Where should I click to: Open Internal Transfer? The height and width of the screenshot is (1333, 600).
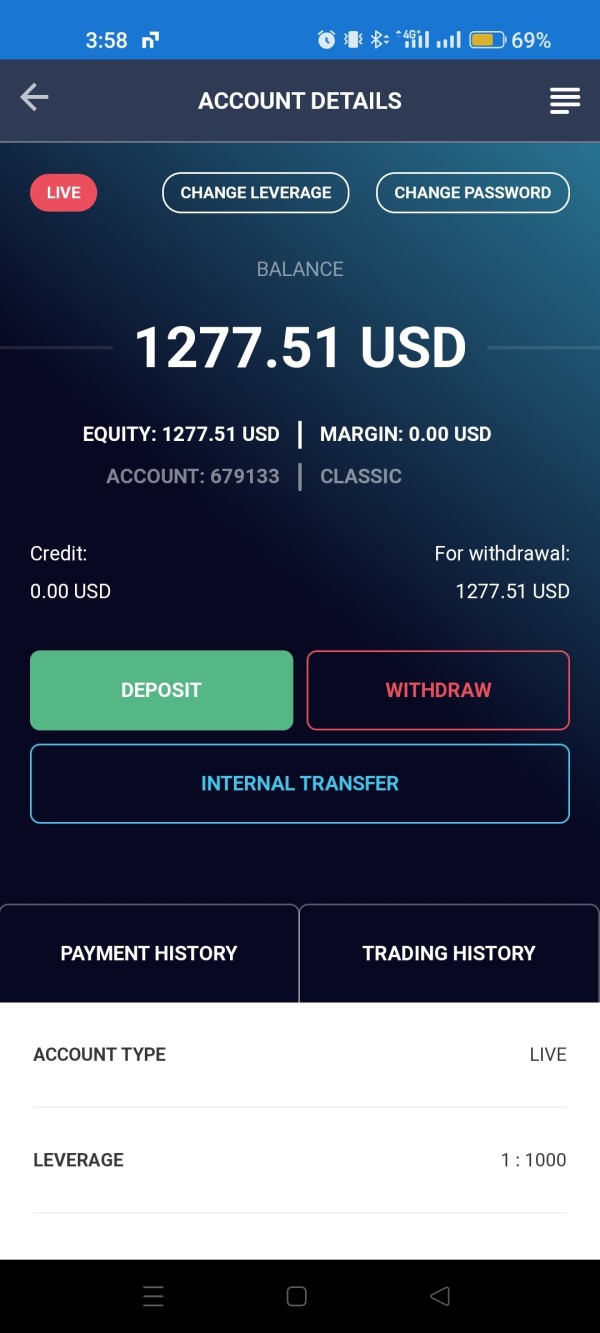click(300, 783)
